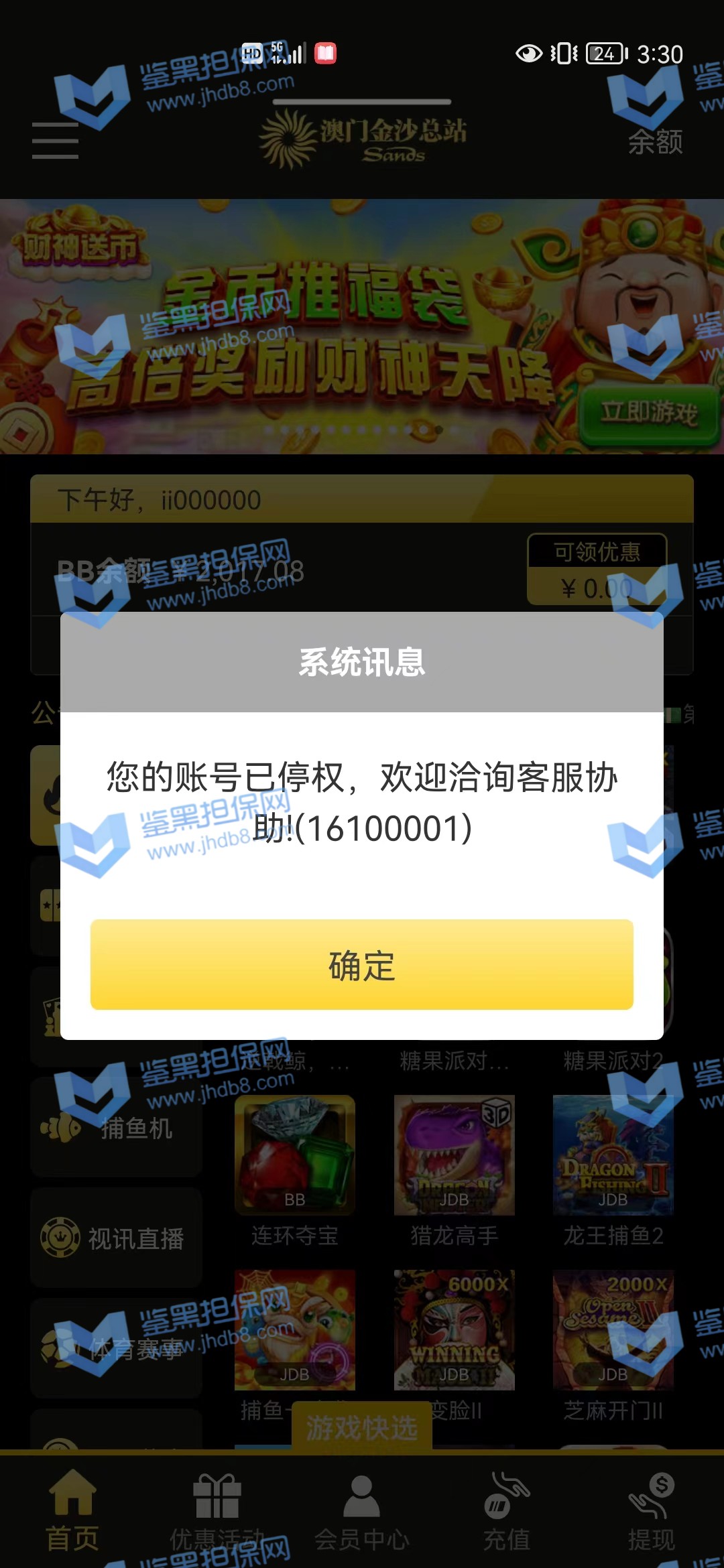Select the 捕鱼机 game category
Viewport: 724px width, 1568px height.
click(117, 1128)
